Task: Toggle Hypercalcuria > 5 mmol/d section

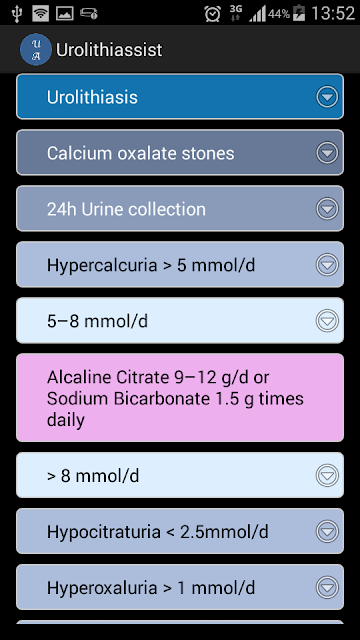Action: 180,264
